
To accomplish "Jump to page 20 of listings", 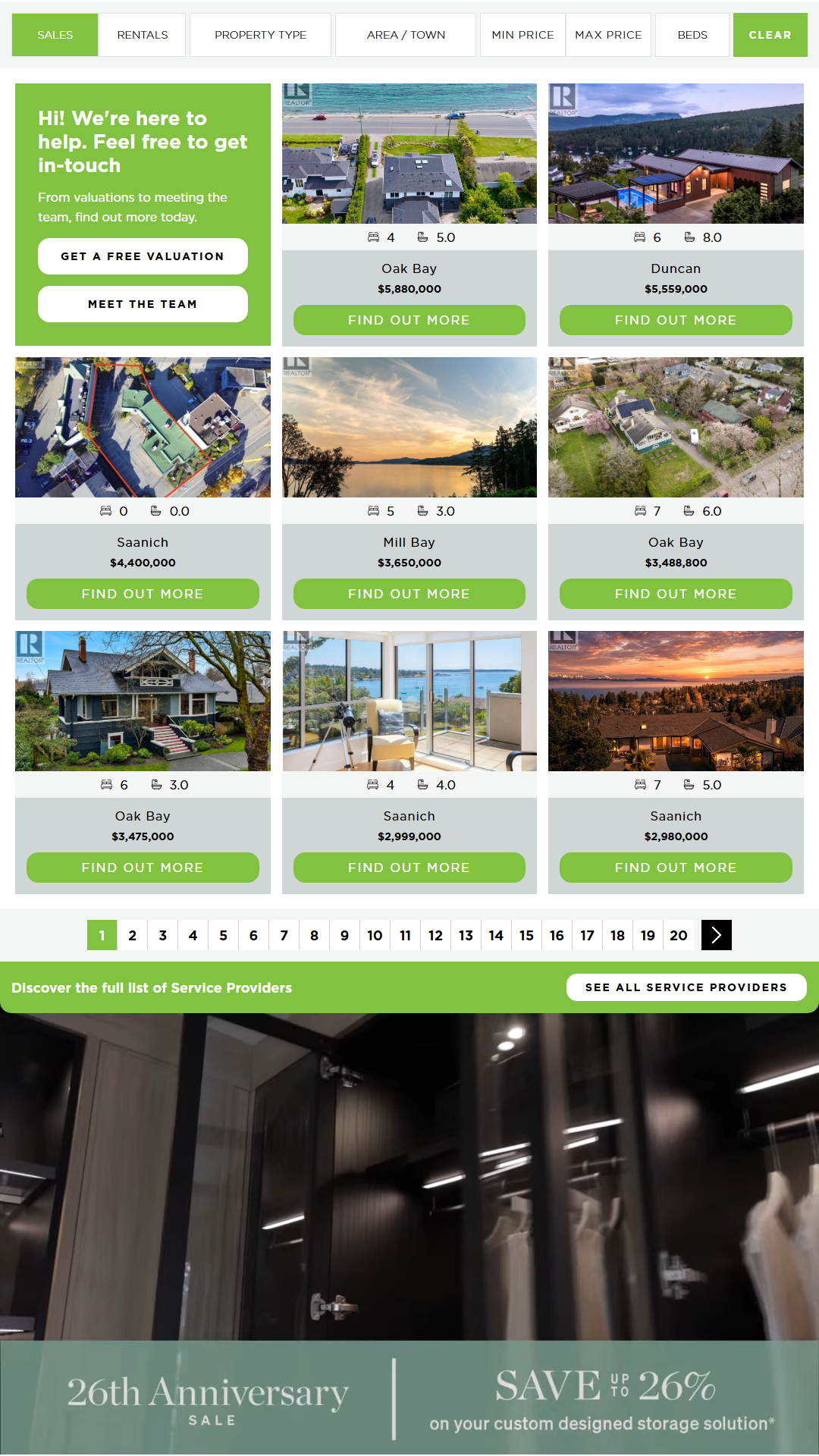I will pos(678,935).
